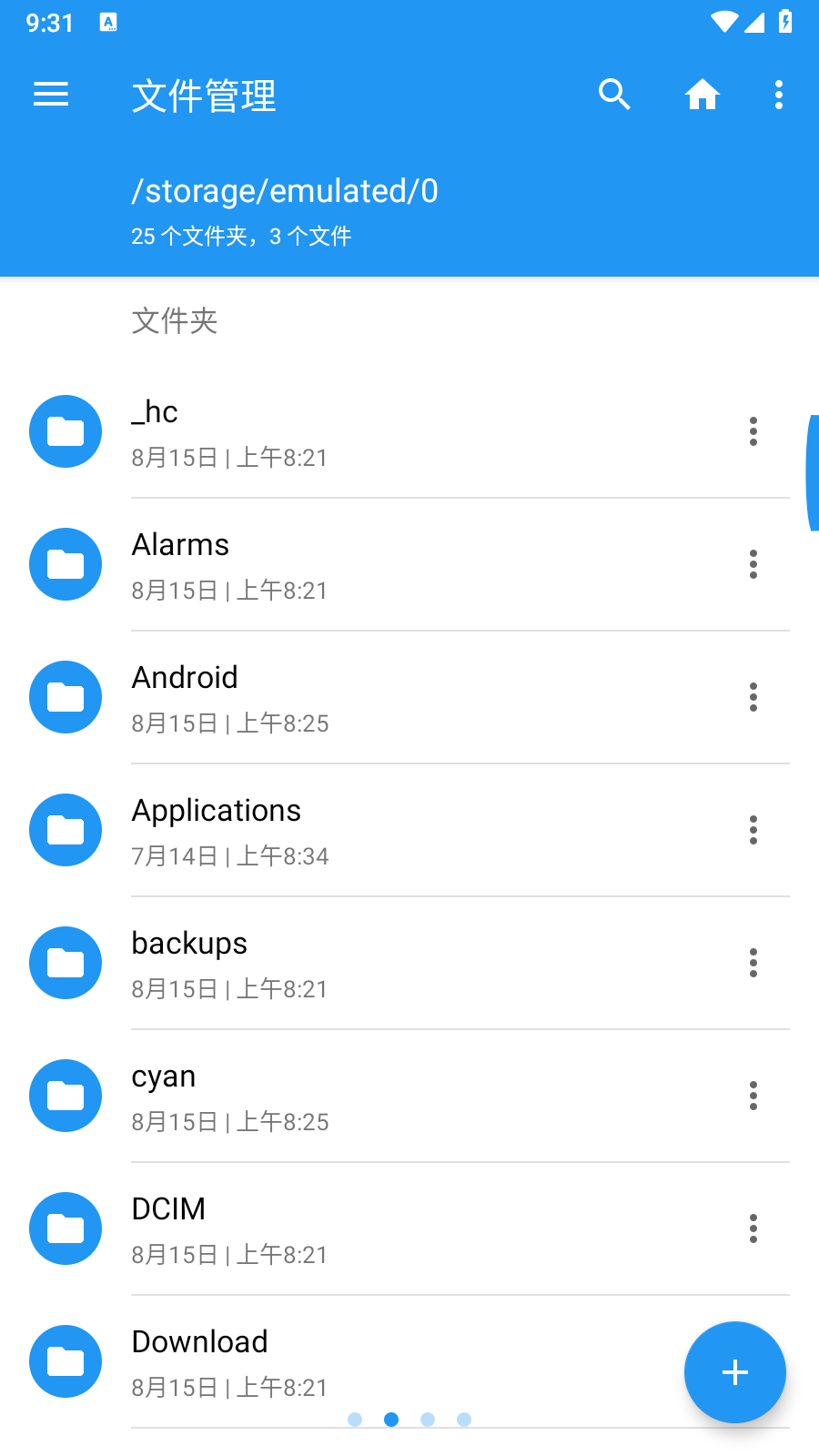The width and height of the screenshot is (819, 1456).
Task: Open the Applications folder
Action: (409, 830)
